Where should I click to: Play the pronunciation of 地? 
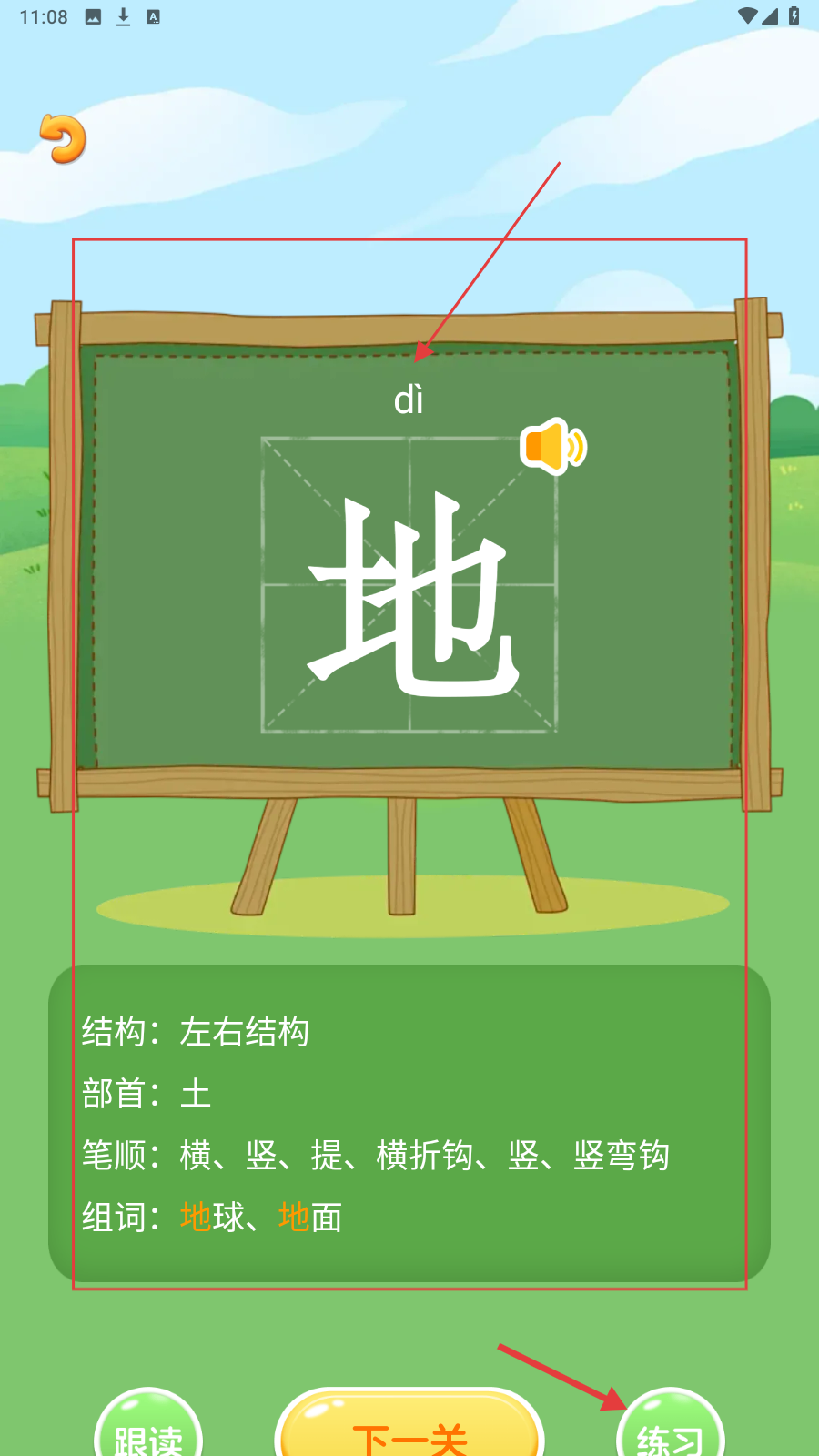tap(552, 447)
